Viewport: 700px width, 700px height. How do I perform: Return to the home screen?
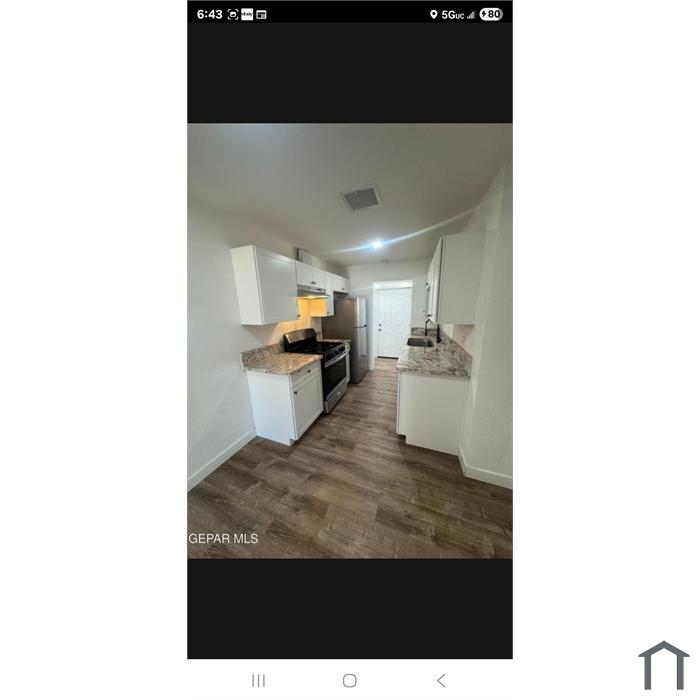(349, 680)
